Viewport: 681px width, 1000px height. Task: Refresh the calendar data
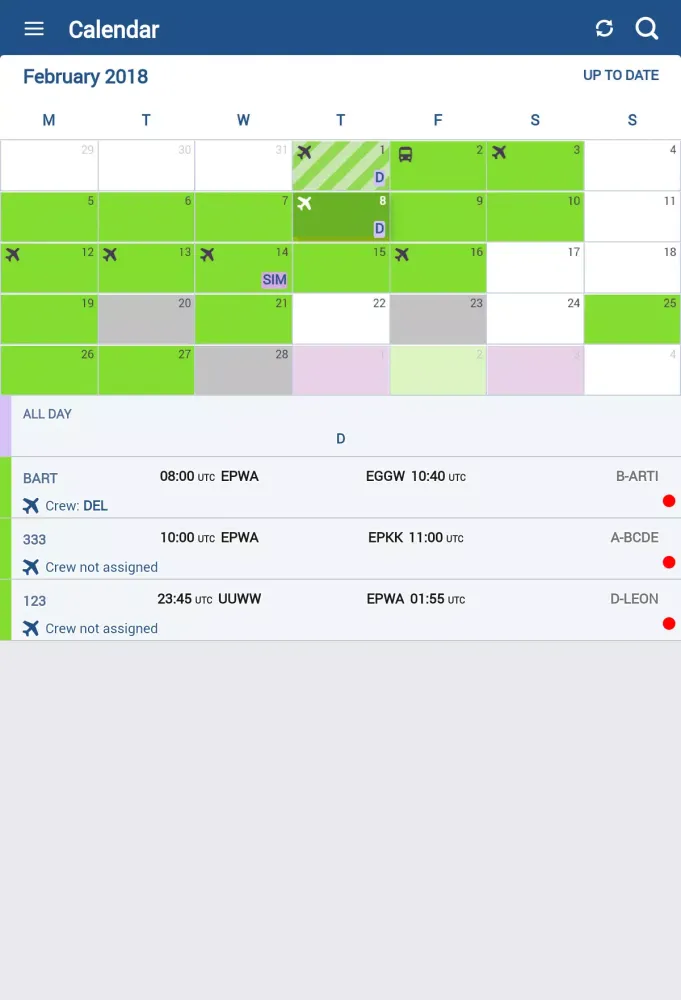(x=604, y=29)
